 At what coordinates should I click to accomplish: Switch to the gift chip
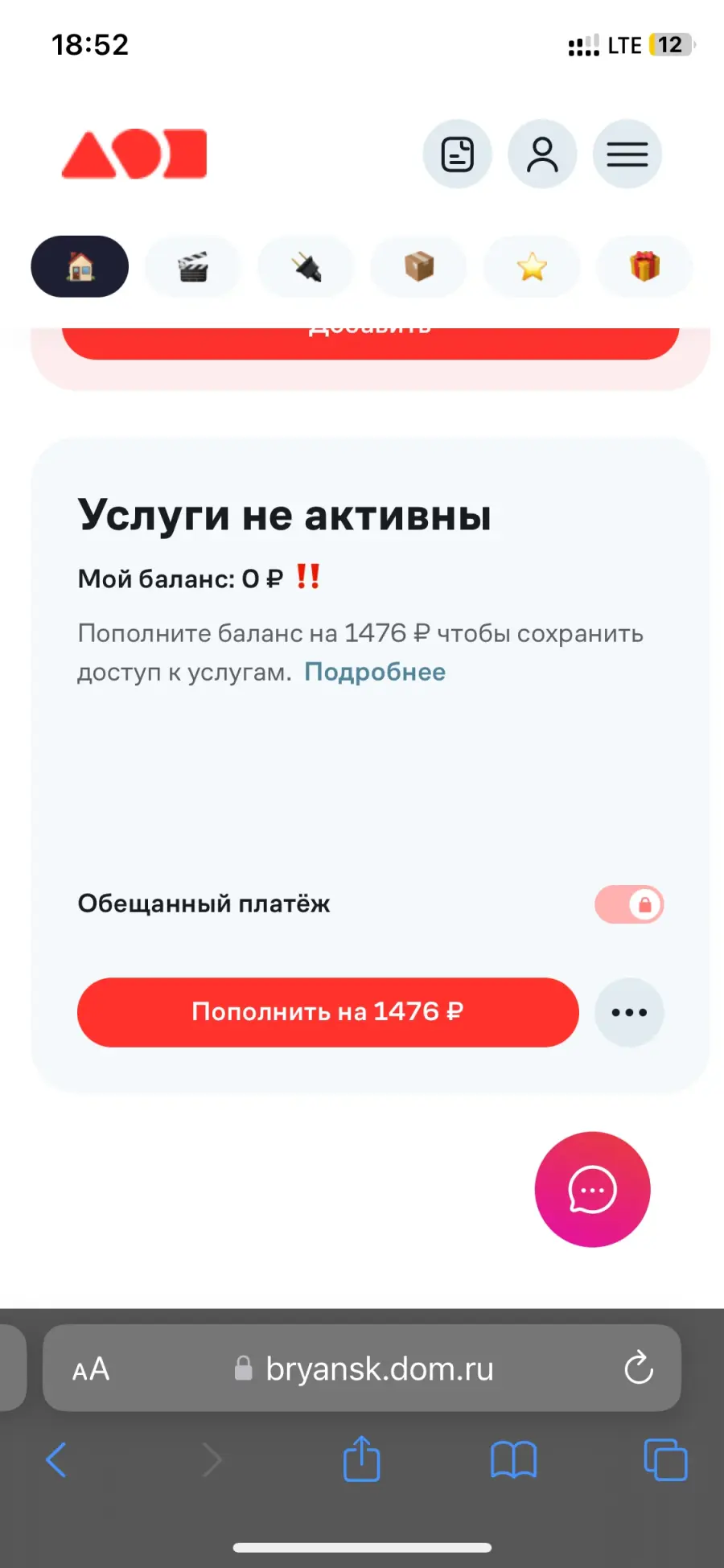coord(644,266)
